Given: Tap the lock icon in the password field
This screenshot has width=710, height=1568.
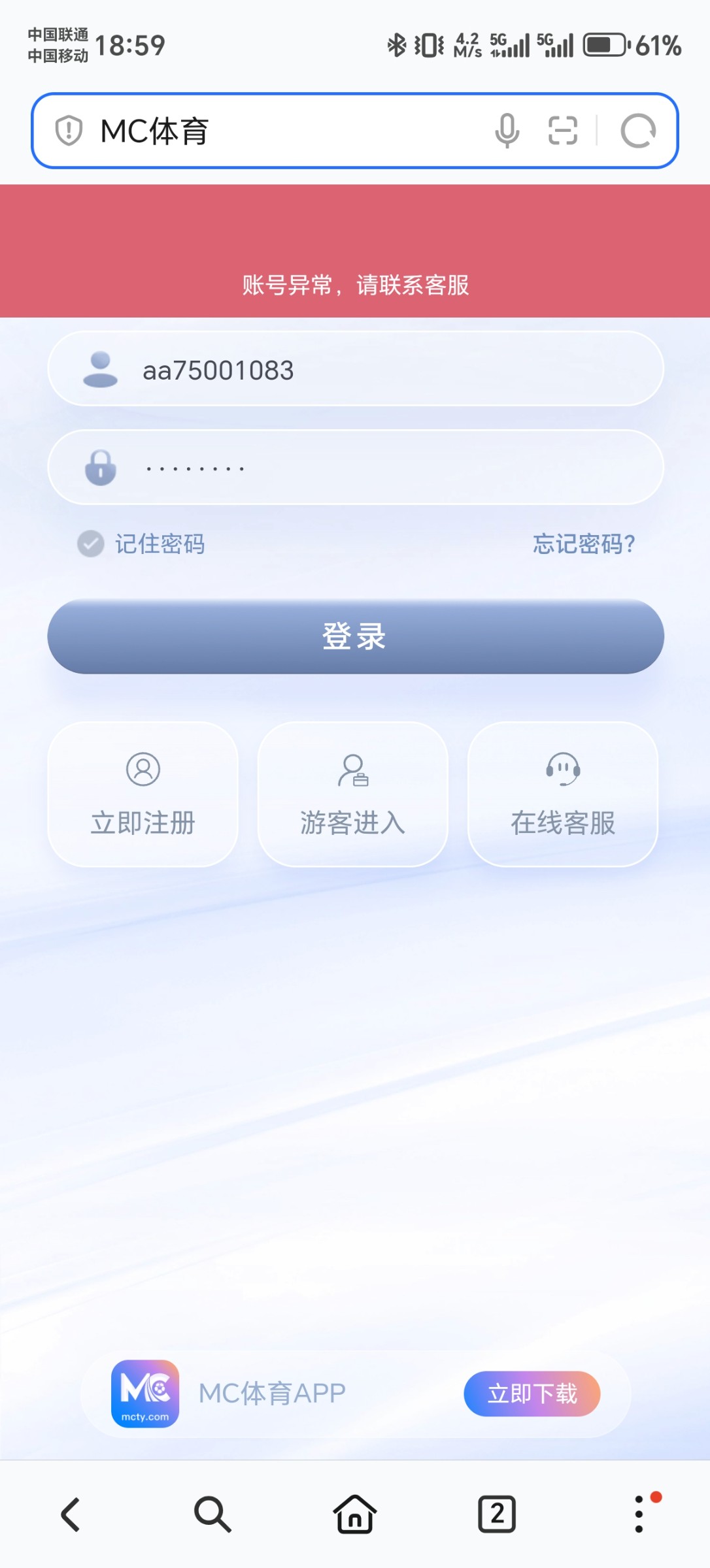Looking at the screenshot, I should (99, 467).
